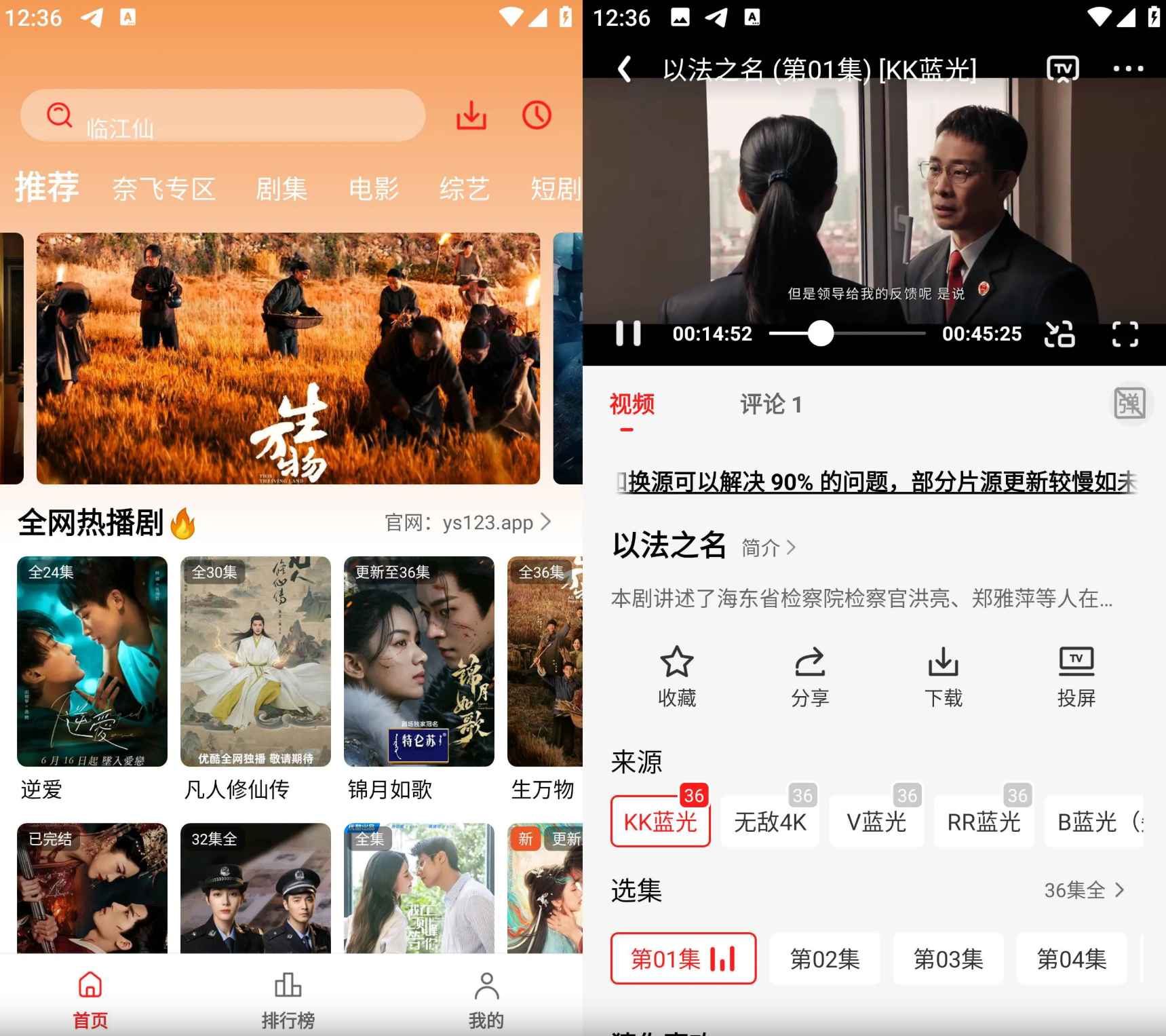Switch to the 评论 tab
The height and width of the screenshot is (1036, 1166).
point(771,405)
